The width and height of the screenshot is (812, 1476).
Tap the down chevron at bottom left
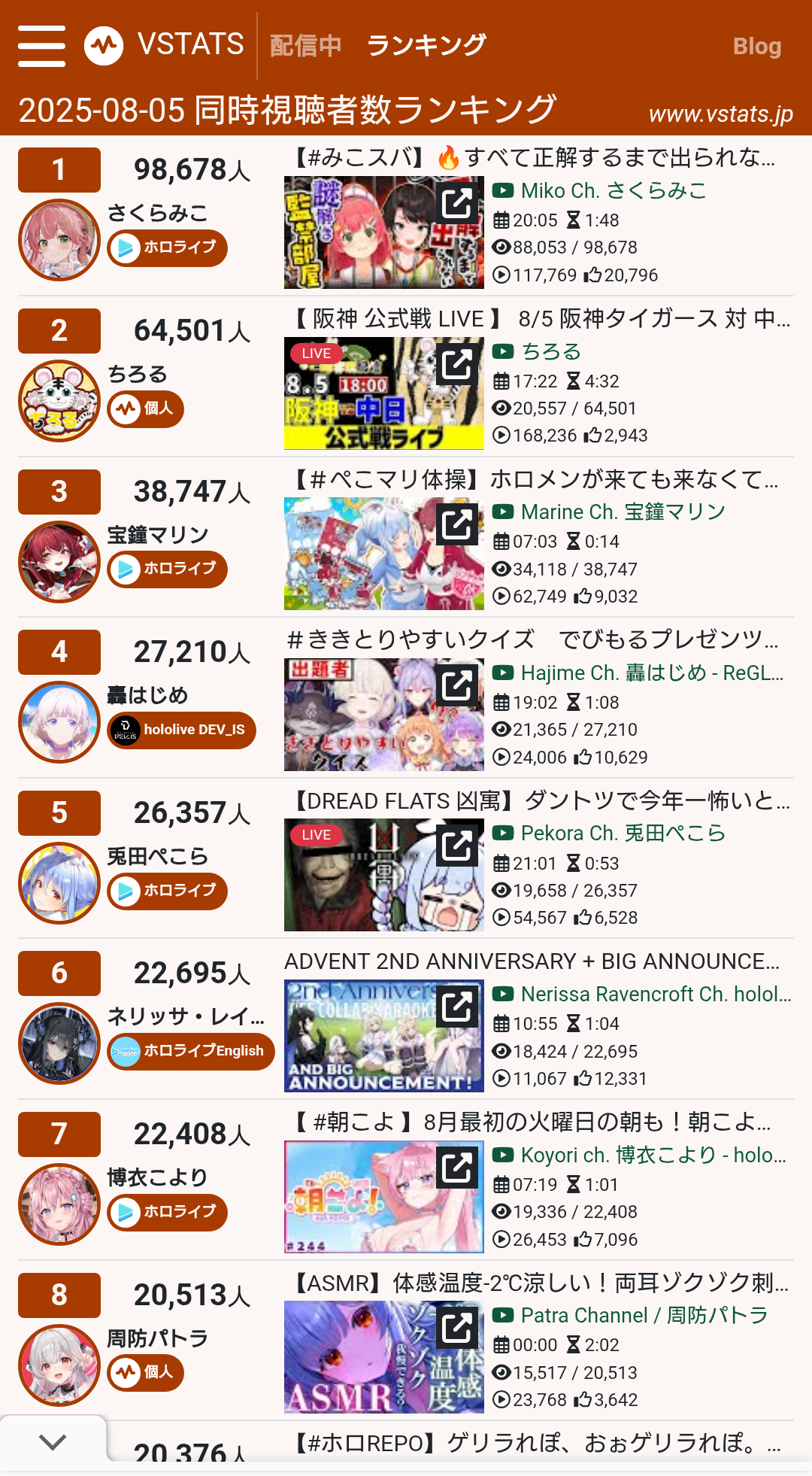tap(53, 1442)
